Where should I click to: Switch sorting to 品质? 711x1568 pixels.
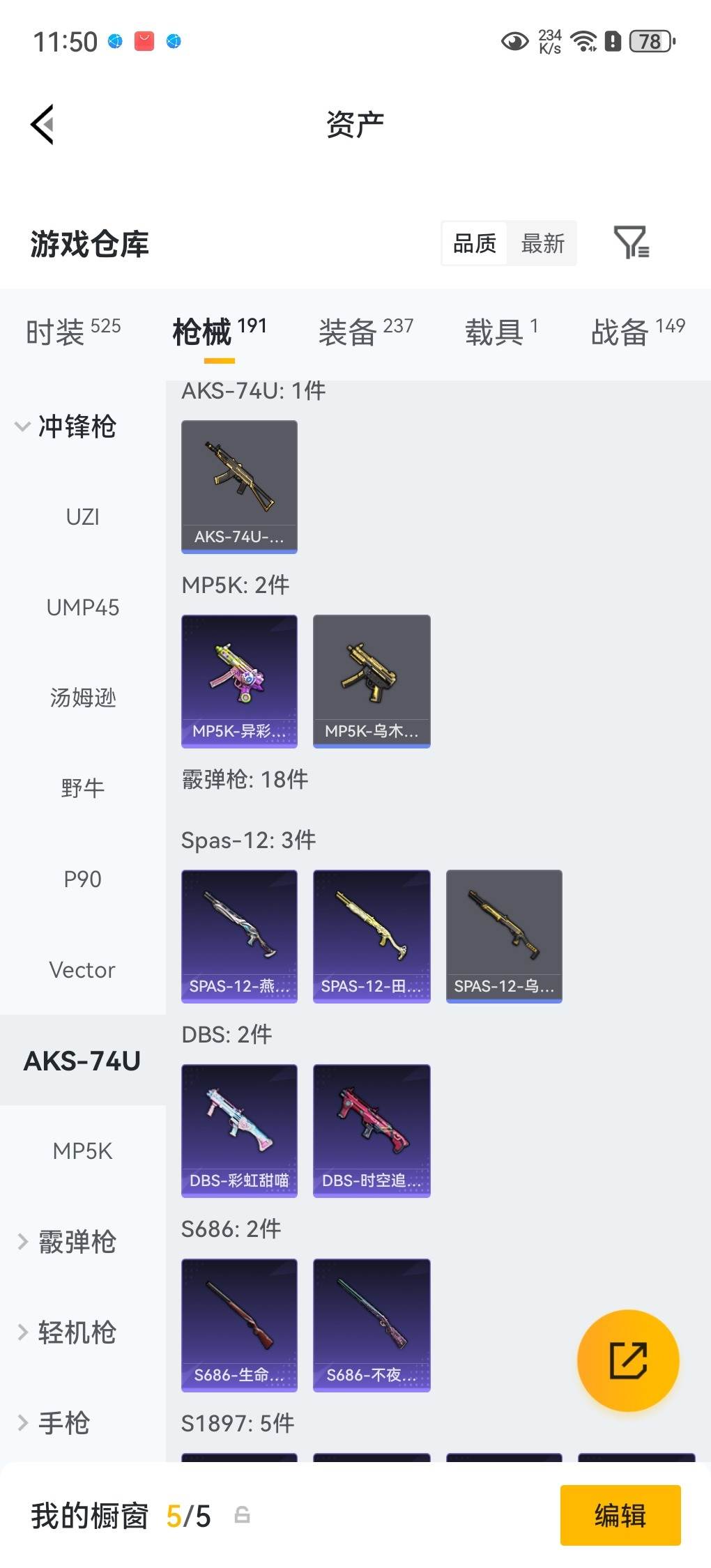[473, 243]
